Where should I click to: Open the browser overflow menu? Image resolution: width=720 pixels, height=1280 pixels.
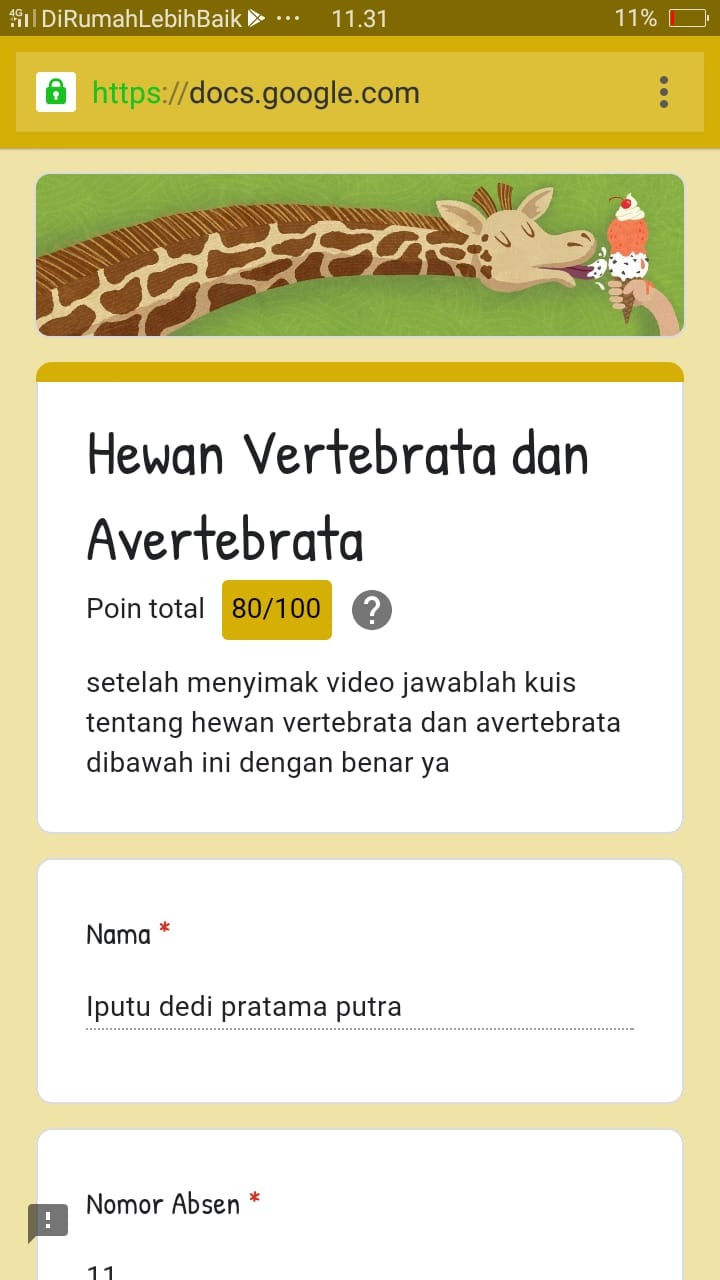pos(664,92)
